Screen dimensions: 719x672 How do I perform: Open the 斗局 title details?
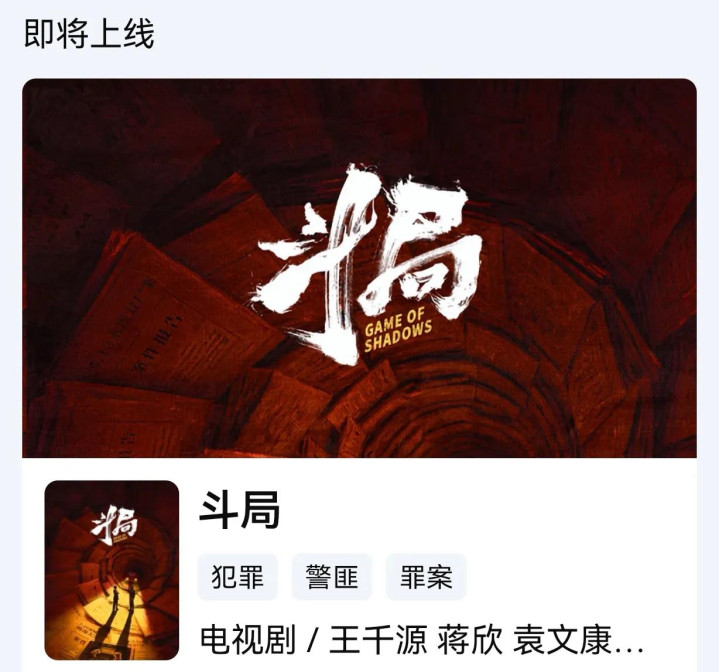(240, 511)
